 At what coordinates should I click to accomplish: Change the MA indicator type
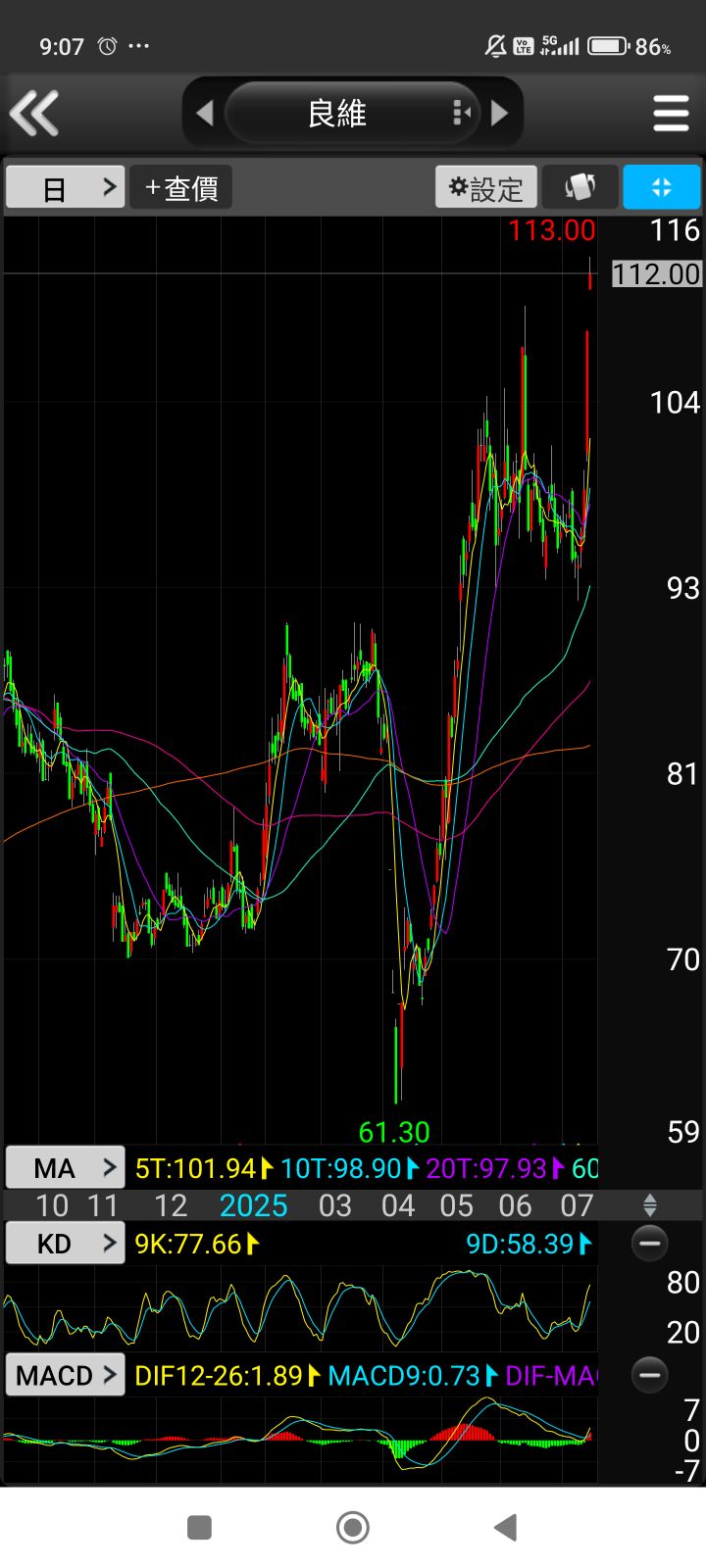pos(65,1167)
